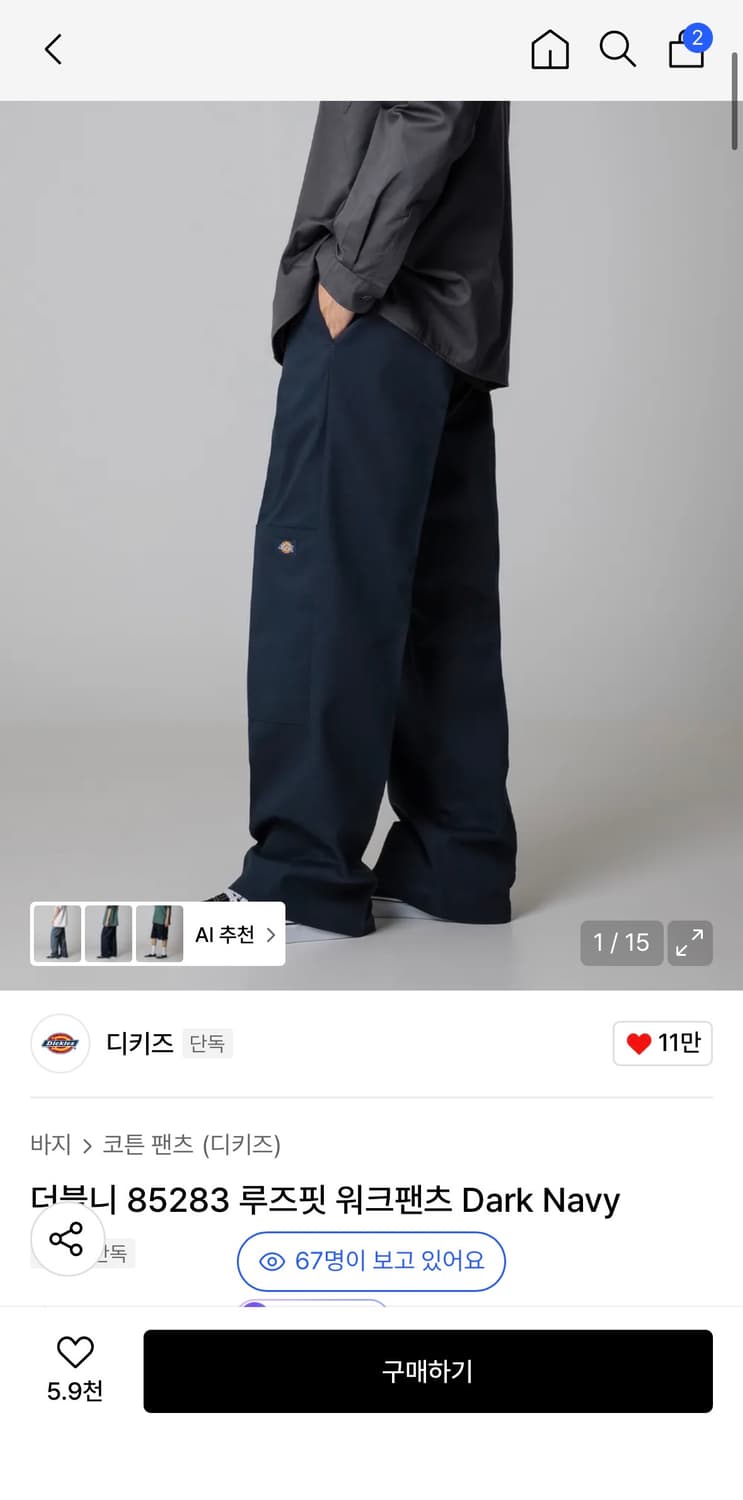Tap the 1 / 15 image counter
The image size is (743, 1500).
621,942
